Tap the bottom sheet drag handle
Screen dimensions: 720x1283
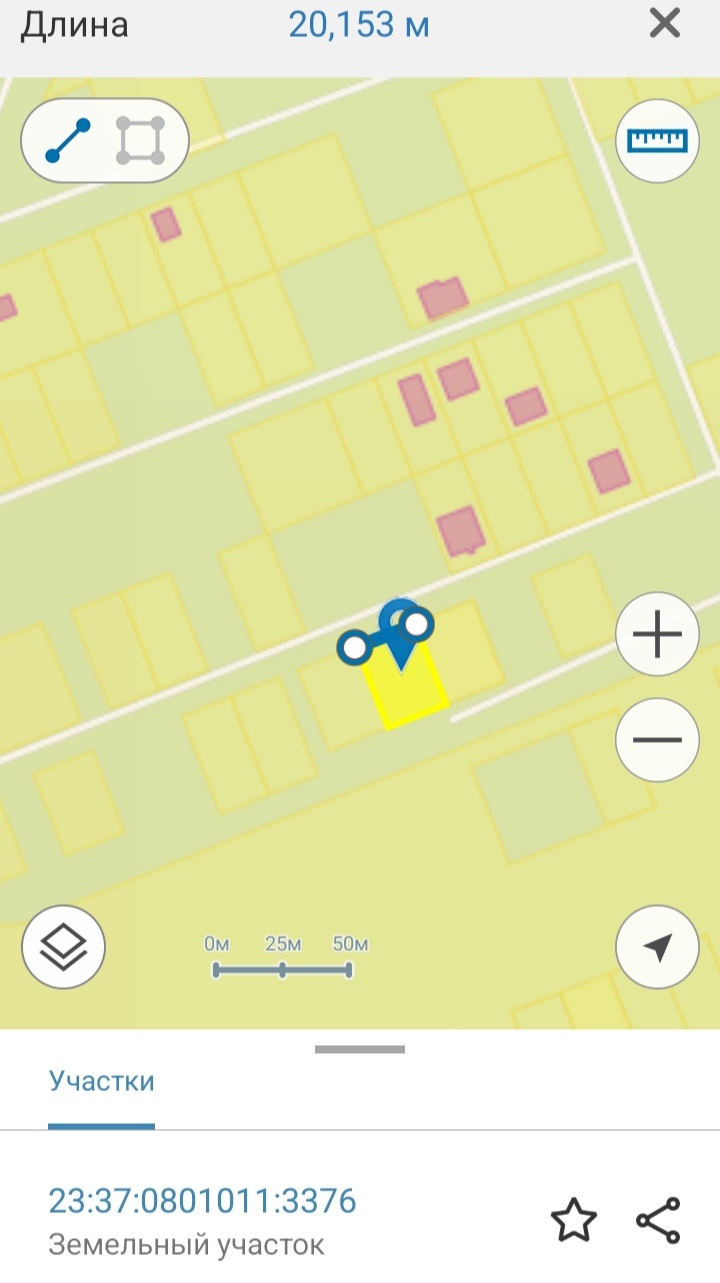[360, 1049]
